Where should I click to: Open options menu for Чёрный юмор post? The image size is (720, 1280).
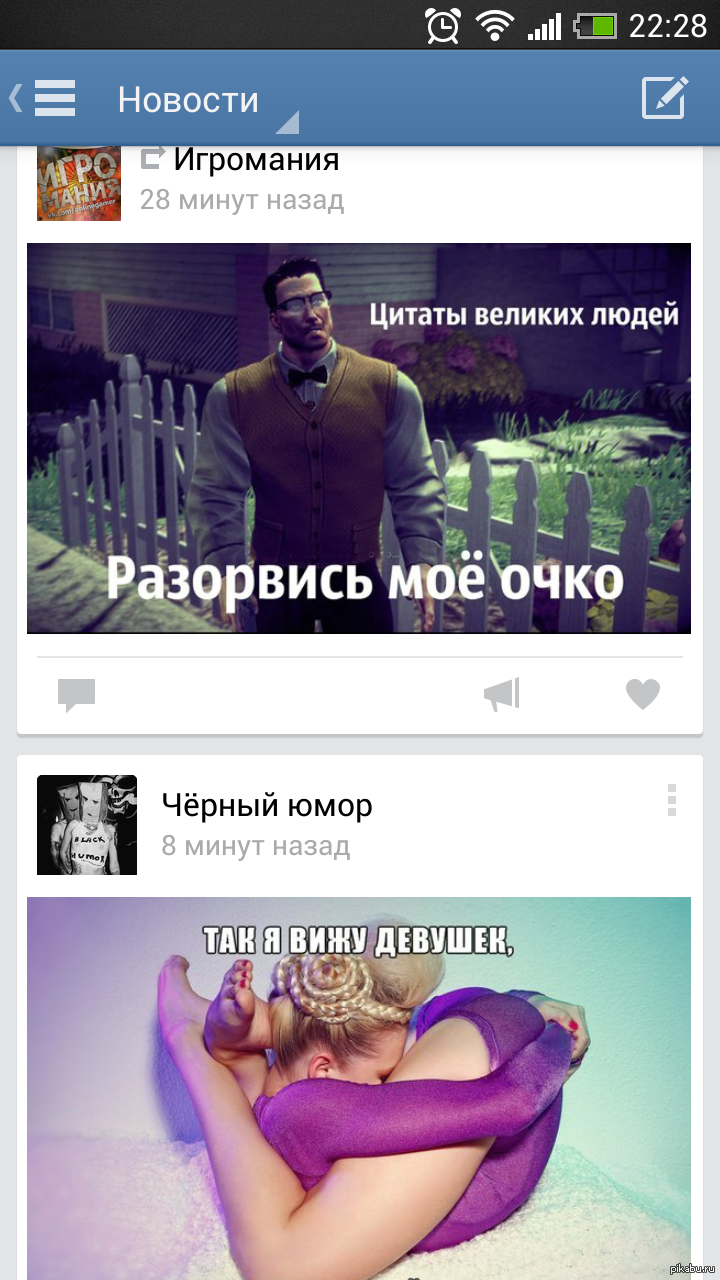[x=671, y=800]
